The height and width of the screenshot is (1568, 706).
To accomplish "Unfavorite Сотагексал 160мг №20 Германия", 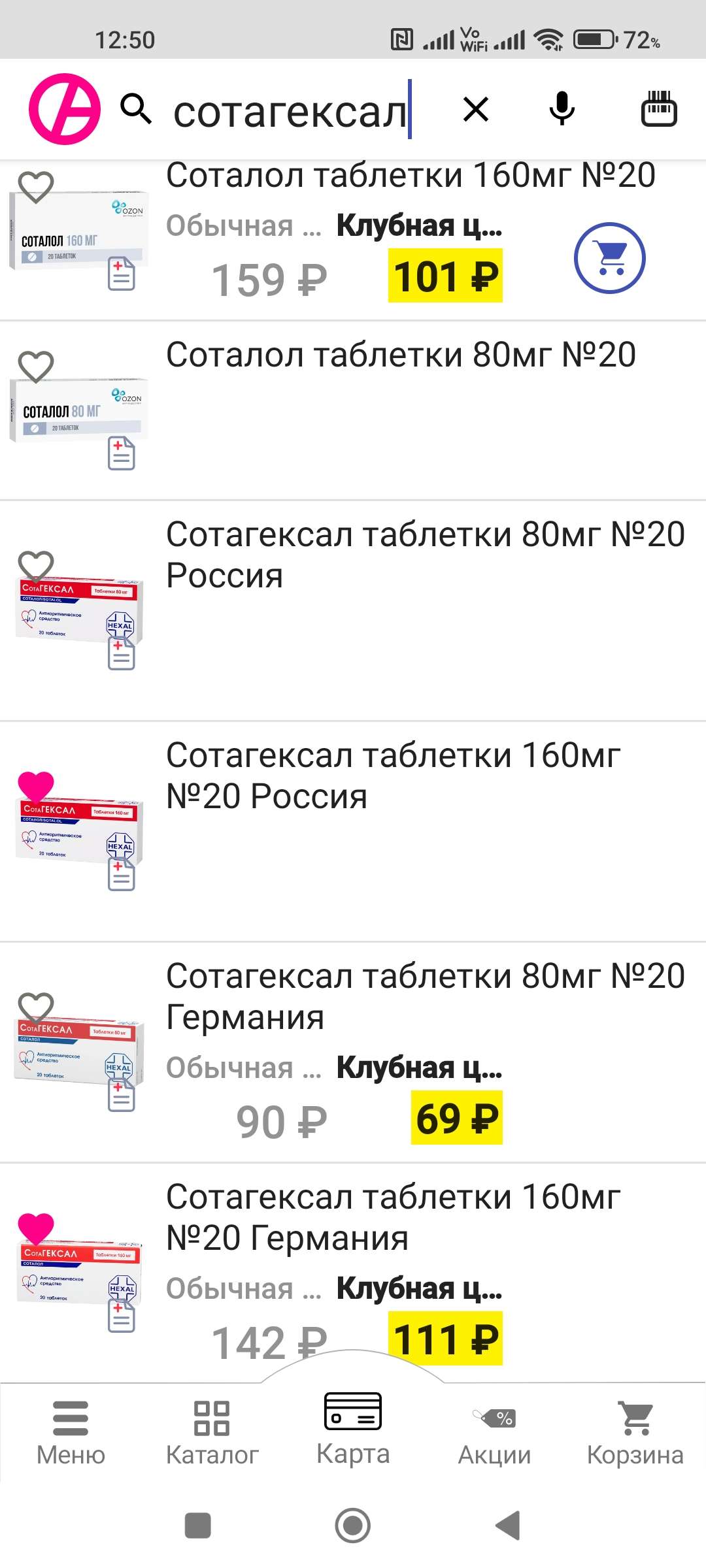I will (36, 1228).
